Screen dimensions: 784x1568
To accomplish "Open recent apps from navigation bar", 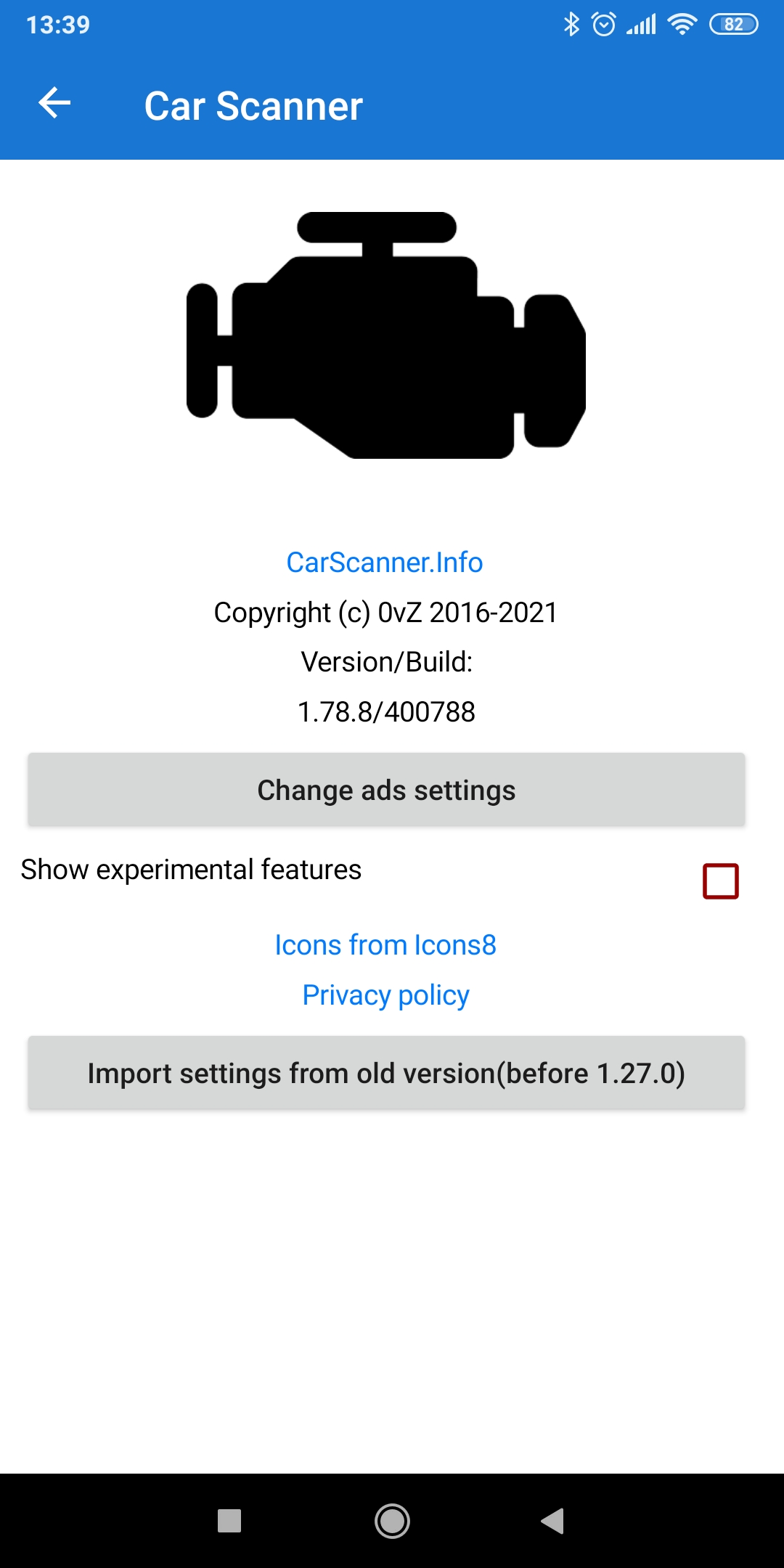I will pyautogui.click(x=229, y=1521).
